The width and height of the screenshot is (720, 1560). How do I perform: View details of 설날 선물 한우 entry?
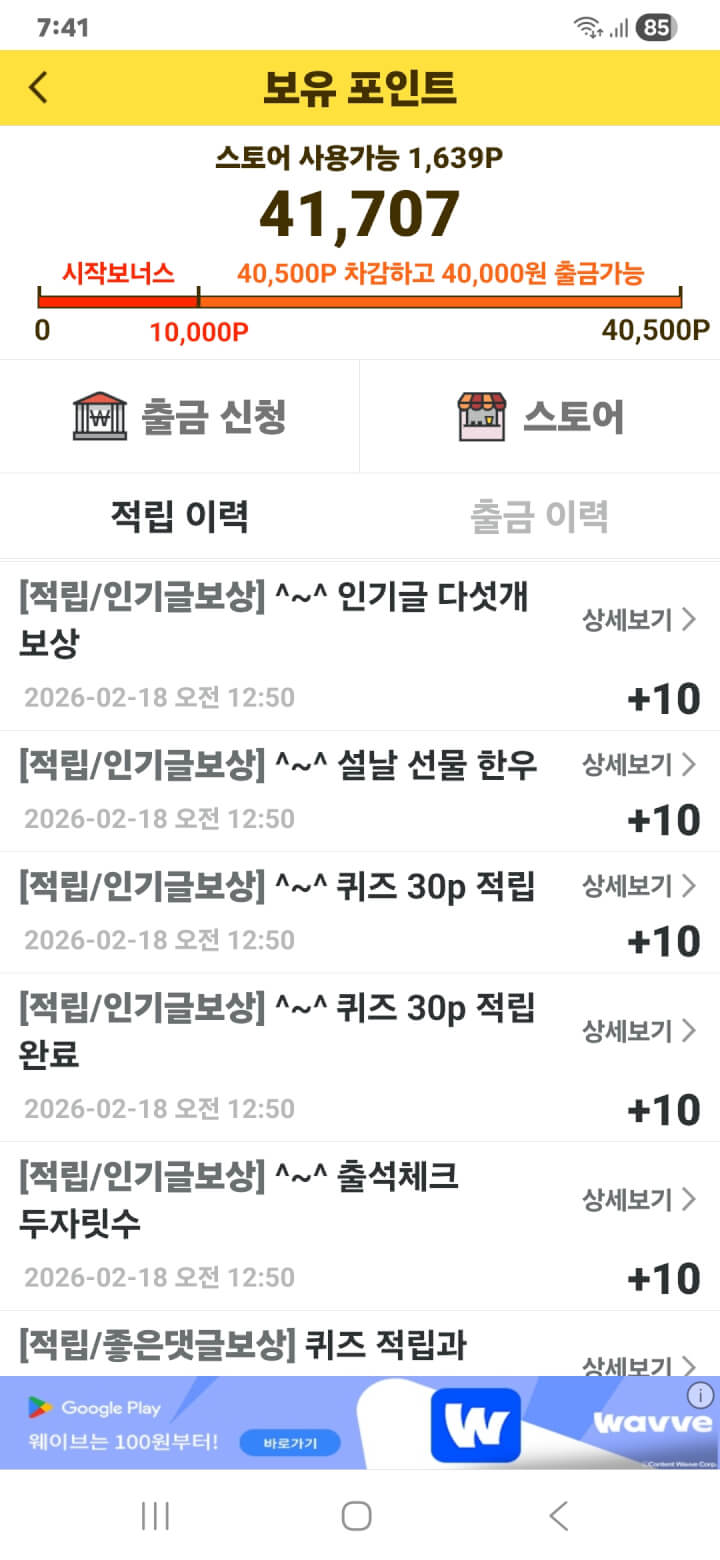[x=639, y=765]
